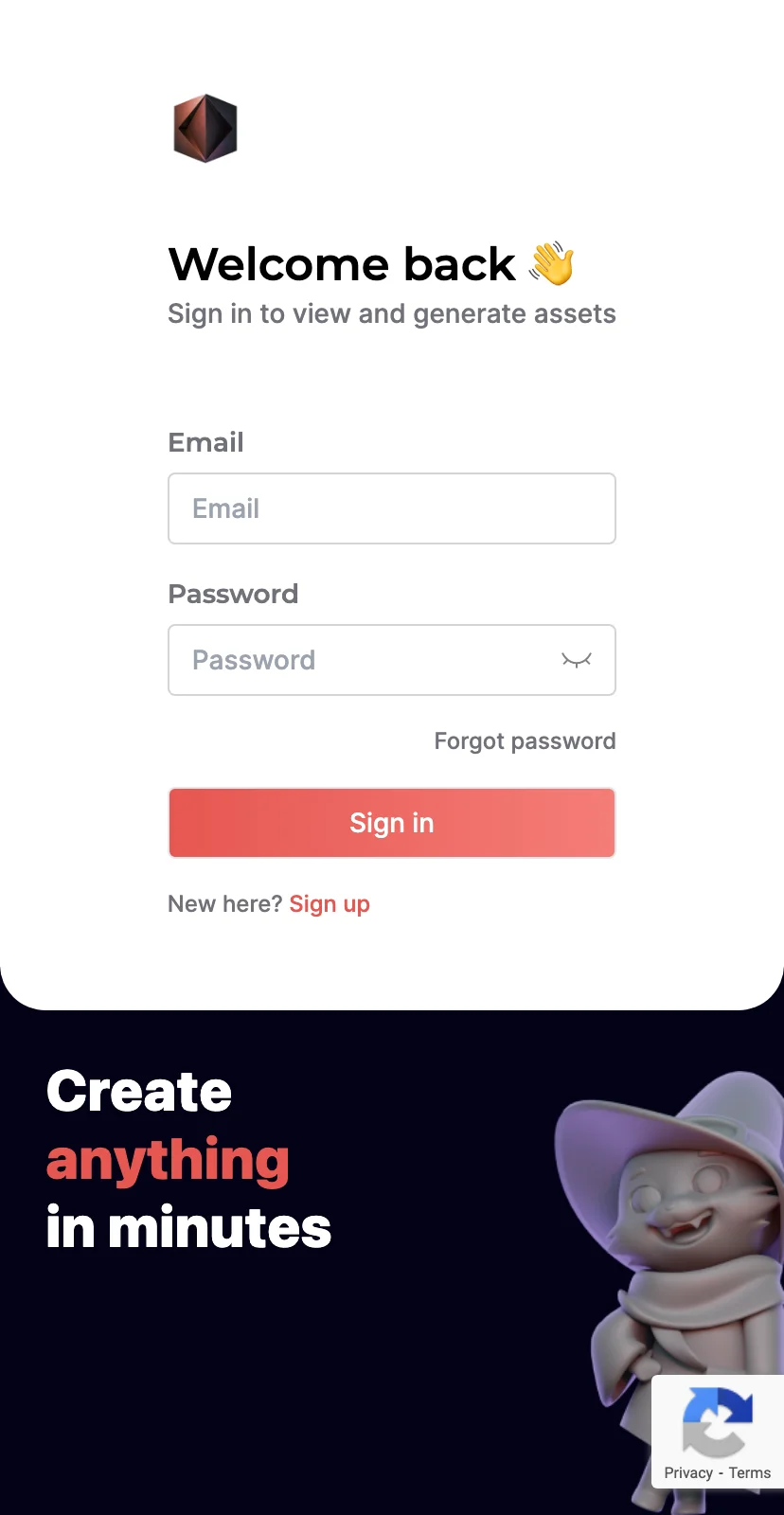Open reCAPTCHA Privacy link
Viewport: 784px width, 1515px height.
(688, 1472)
